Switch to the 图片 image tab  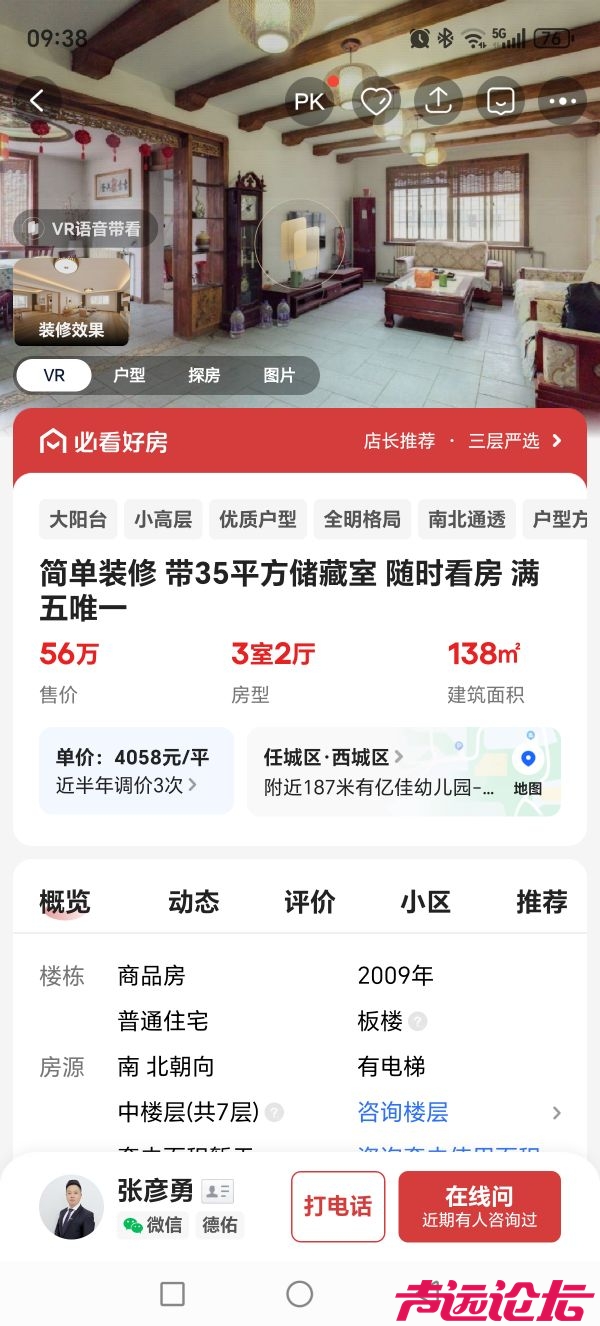click(279, 375)
